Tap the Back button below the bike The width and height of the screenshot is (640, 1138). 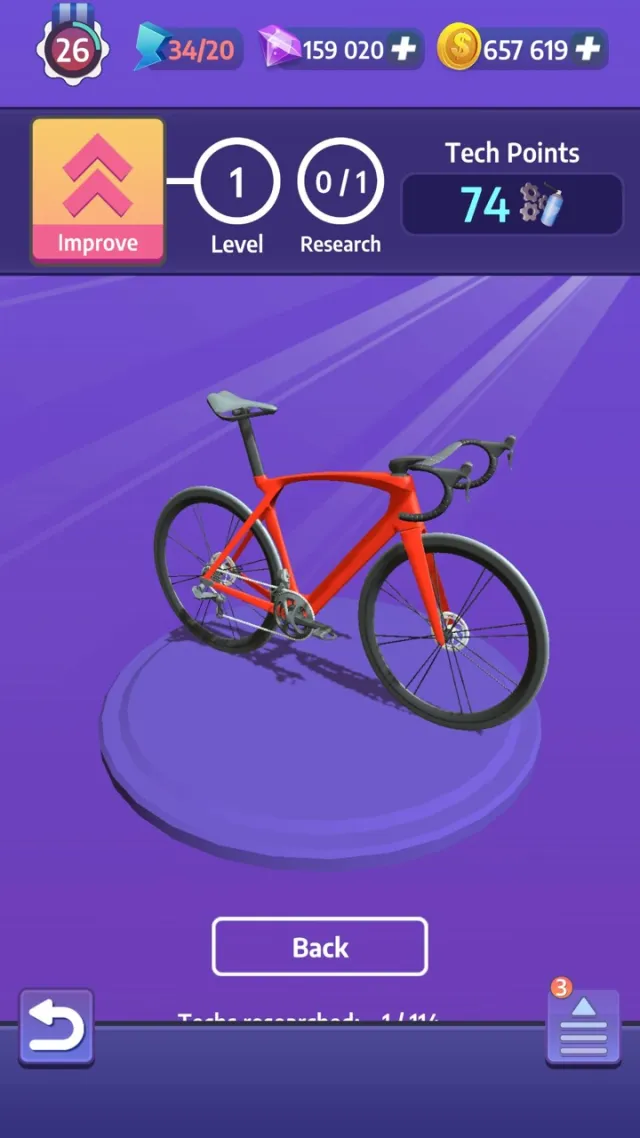point(320,946)
